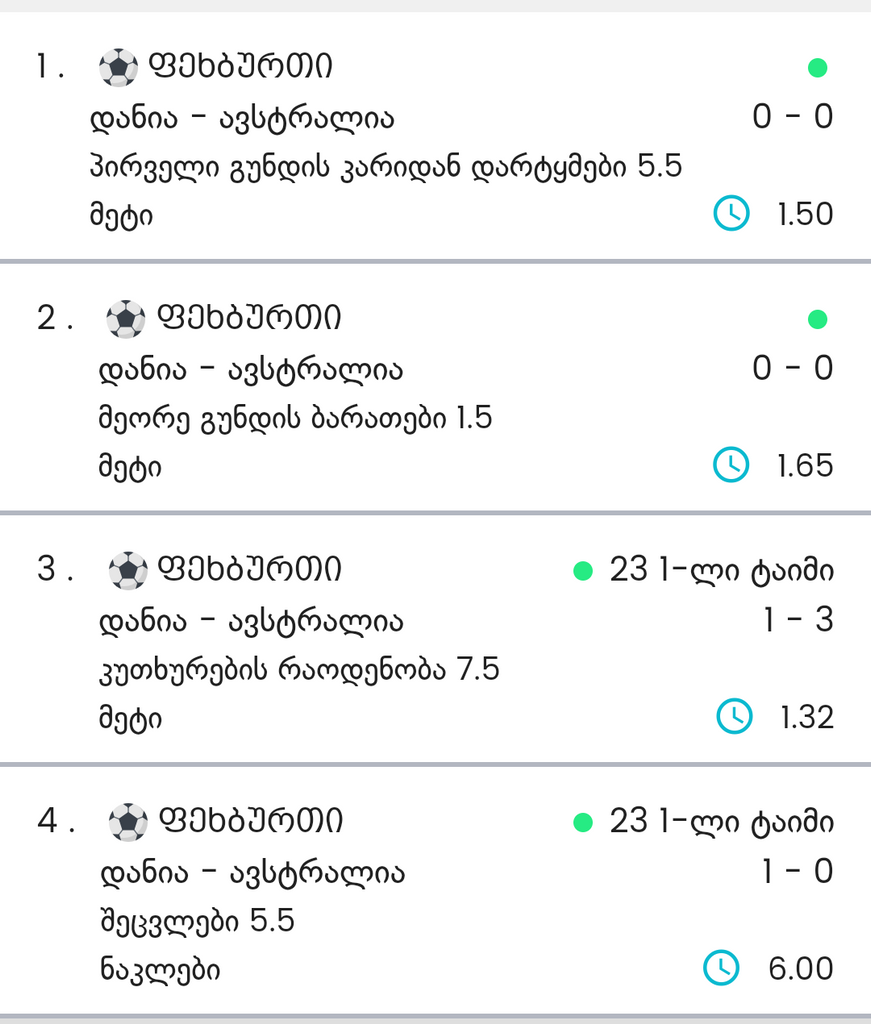
Task: Select the '23 1-ლი ტაიმი' period label
Action: click(723, 570)
